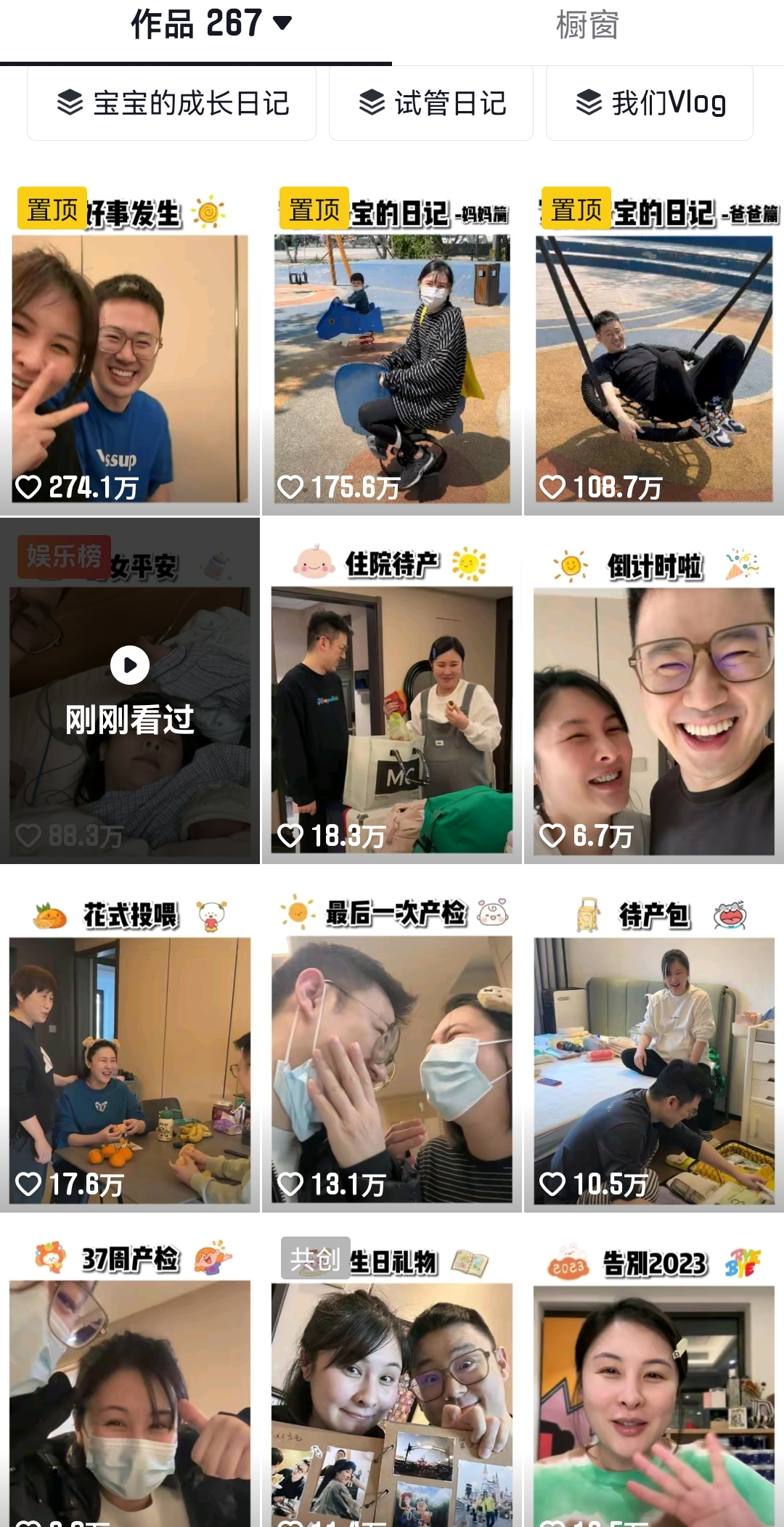Open the 花式投喂 video
Screen dimensions: 784x1527
[x=130, y=1039]
